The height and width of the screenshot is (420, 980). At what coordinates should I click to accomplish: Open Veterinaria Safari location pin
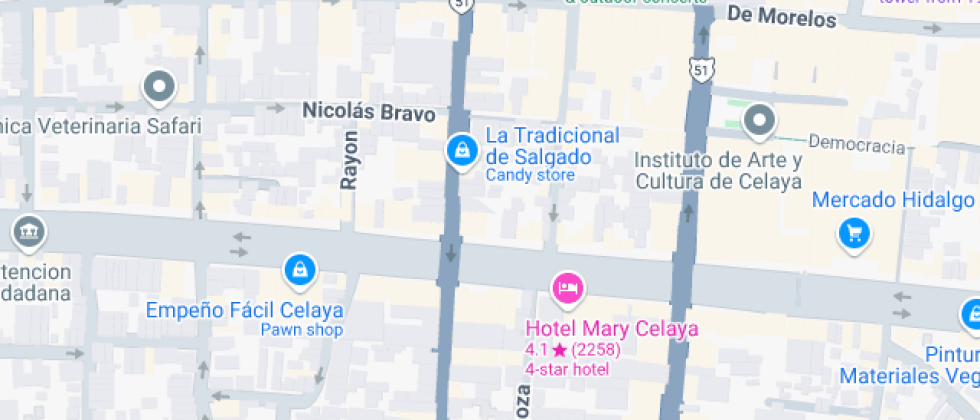tap(159, 88)
